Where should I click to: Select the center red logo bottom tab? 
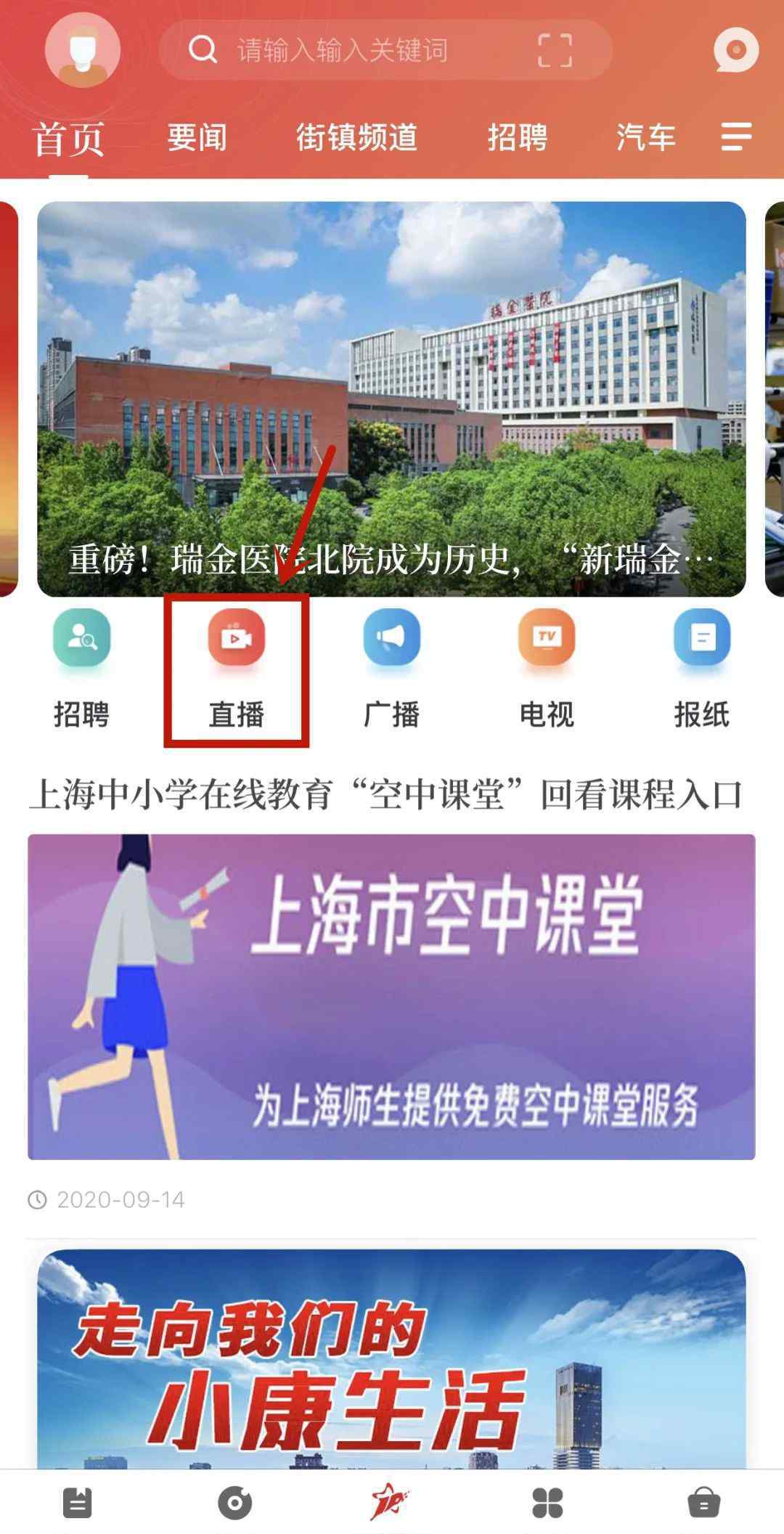(x=390, y=1501)
